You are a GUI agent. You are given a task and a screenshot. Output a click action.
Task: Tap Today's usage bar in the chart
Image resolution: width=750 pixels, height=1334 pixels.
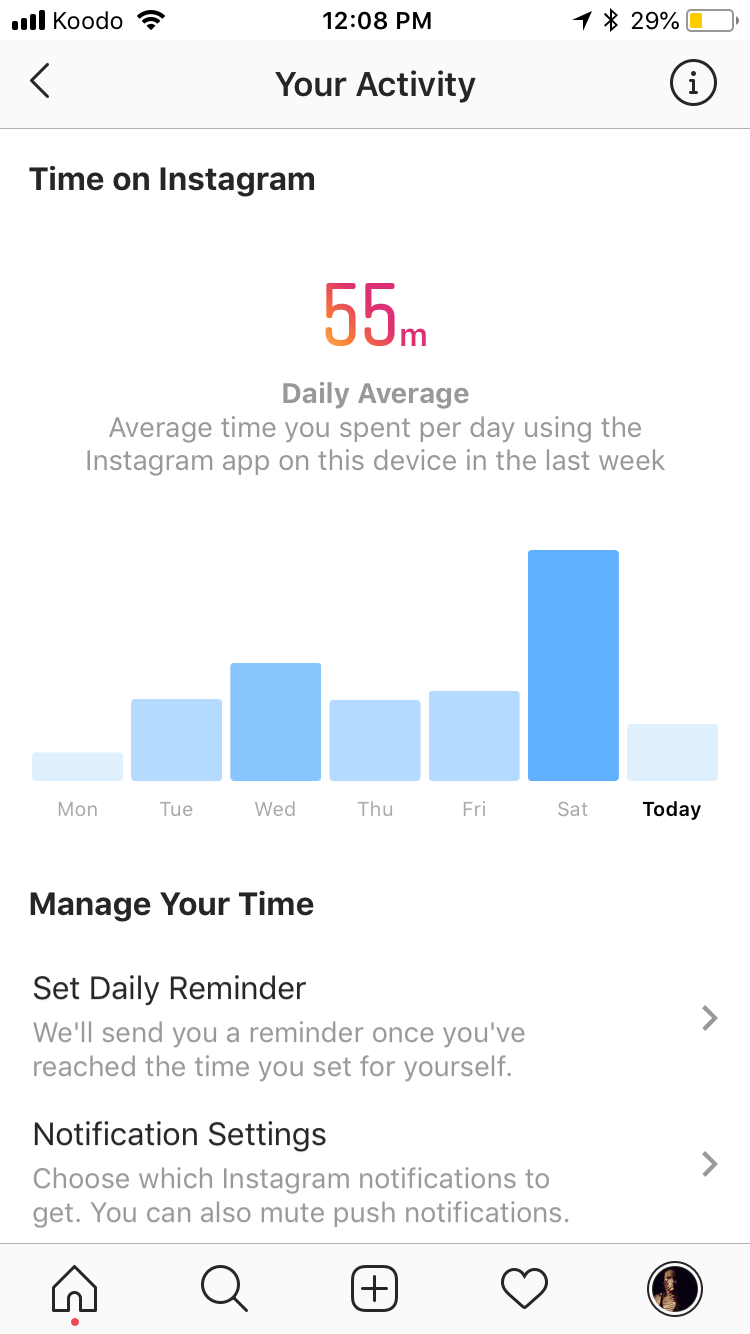tap(671, 750)
